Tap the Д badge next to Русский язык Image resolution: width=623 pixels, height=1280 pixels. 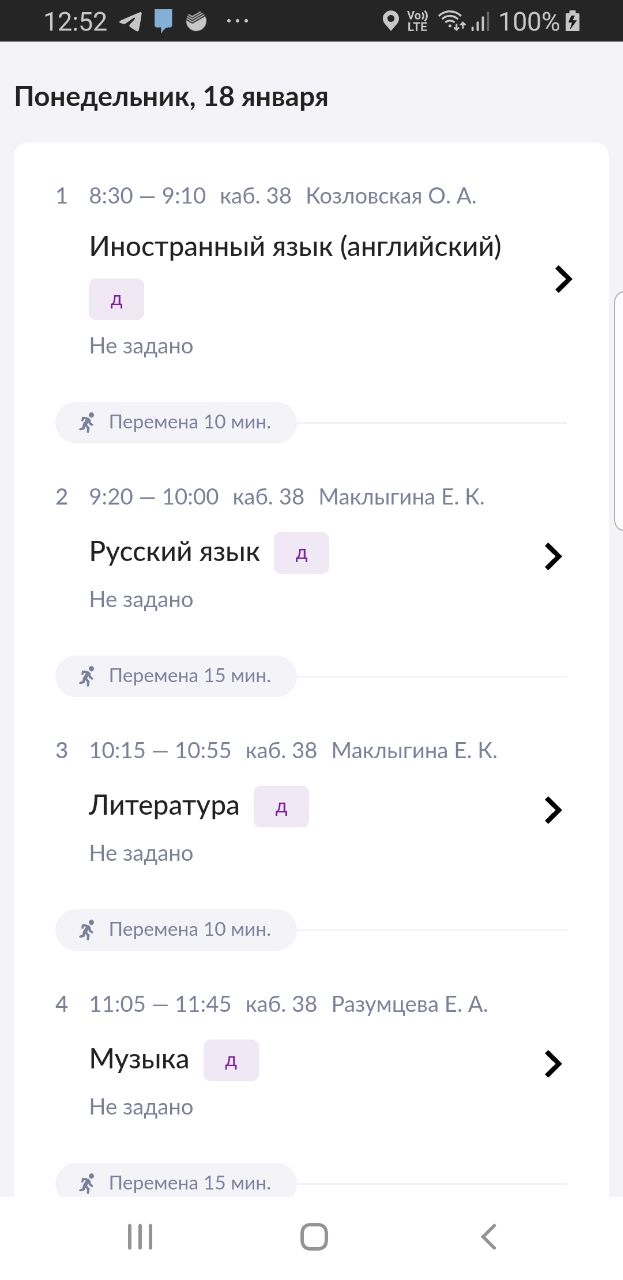pyautogui.click(x=301, y=553)
